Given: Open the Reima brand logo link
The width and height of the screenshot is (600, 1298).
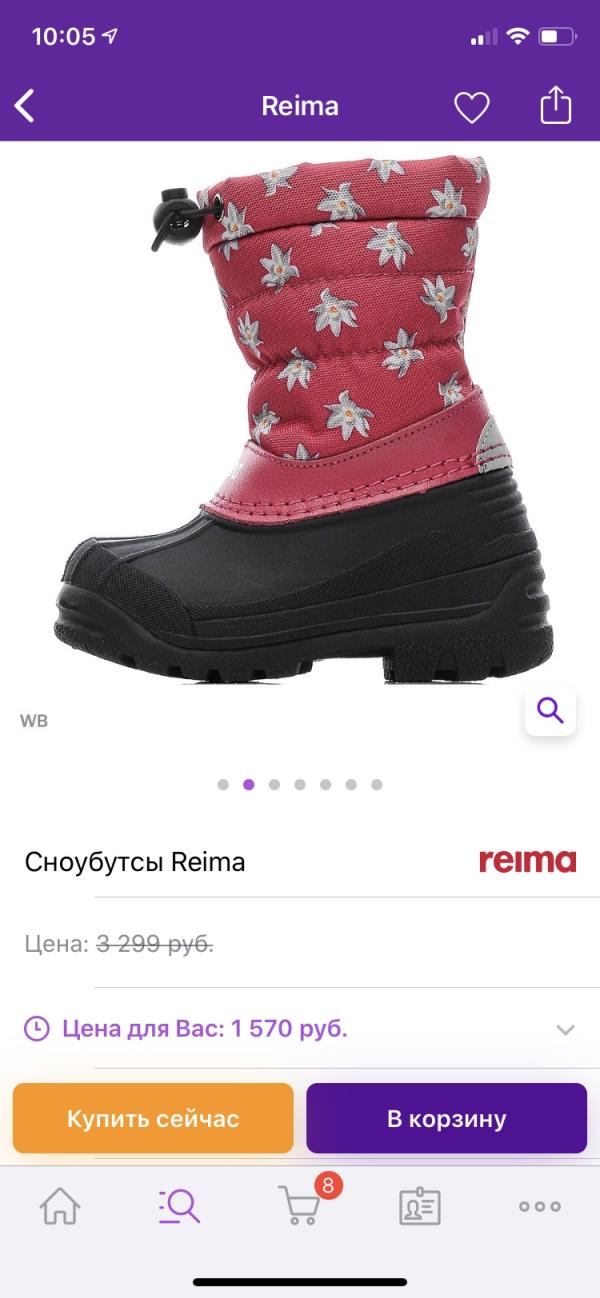Looking at the screenshot, I should click(x=527, y=861).
